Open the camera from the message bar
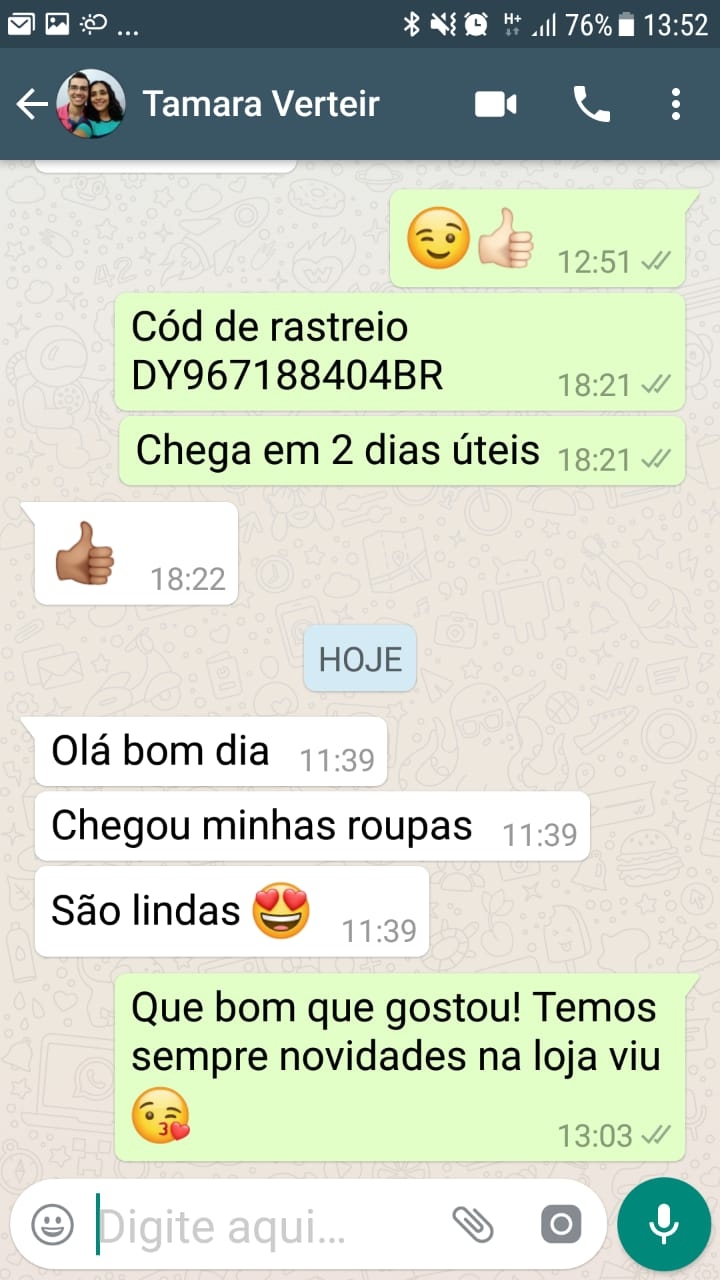The height and width of the screenshot is (1280, 720). [560, 1224]
